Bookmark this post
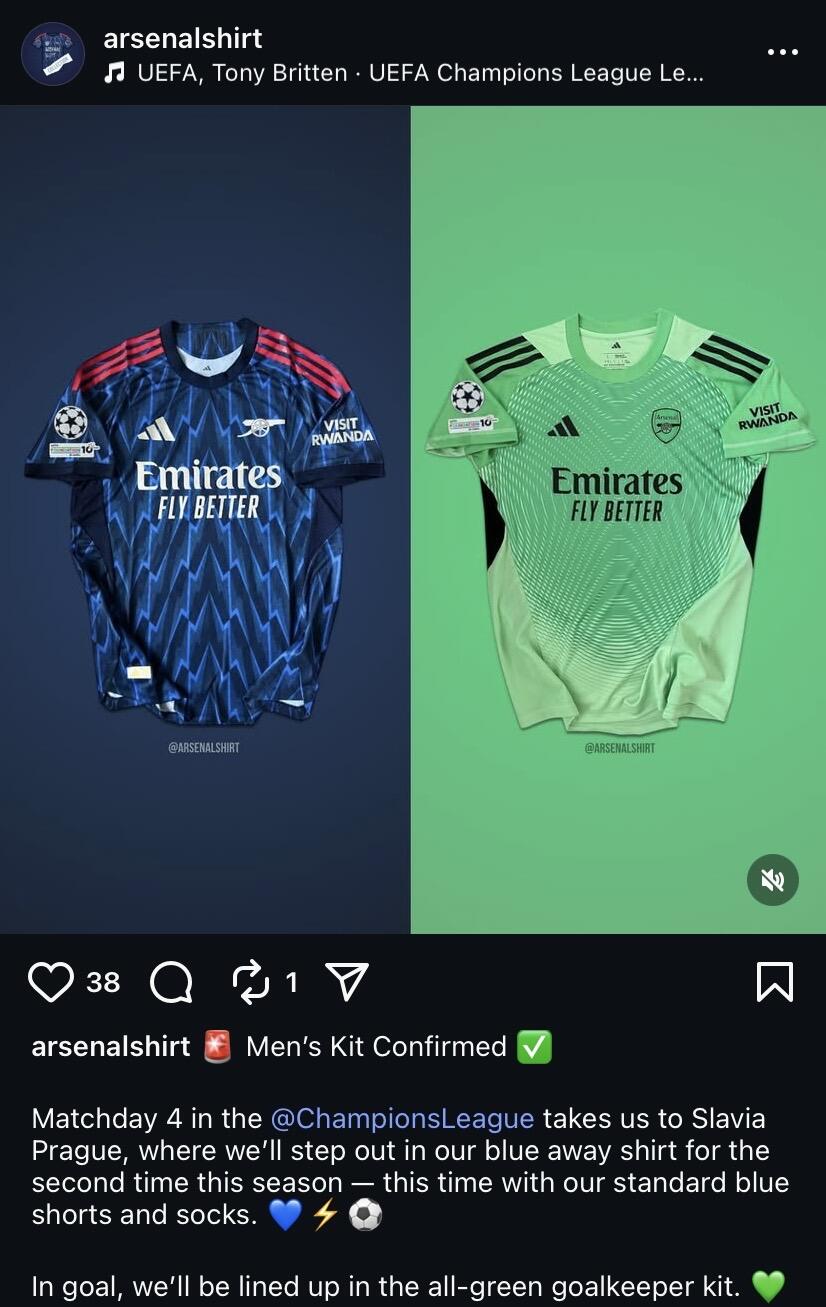The height and width of the screenshot is (1307, 826). tap(774, 982)
